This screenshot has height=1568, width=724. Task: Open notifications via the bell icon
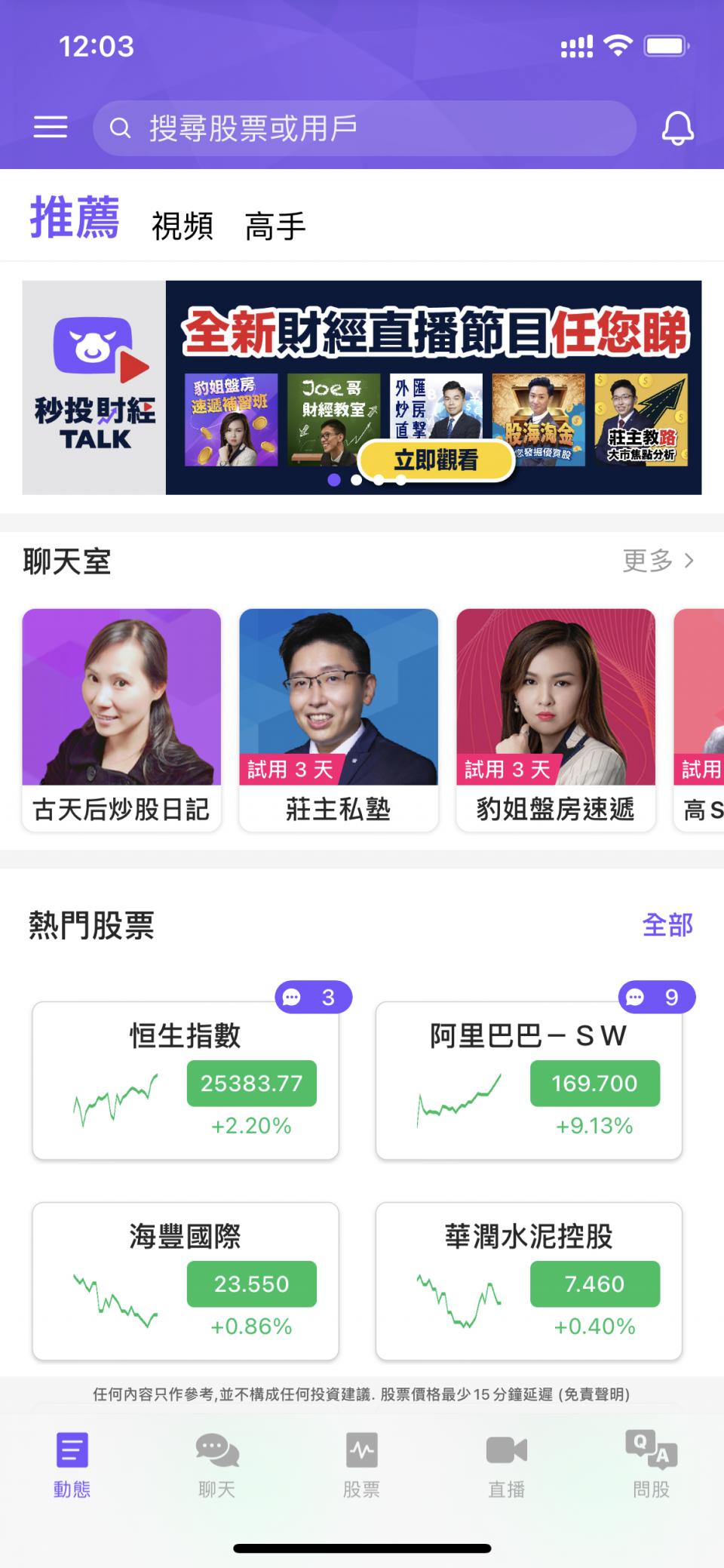(x=678, y=127)
